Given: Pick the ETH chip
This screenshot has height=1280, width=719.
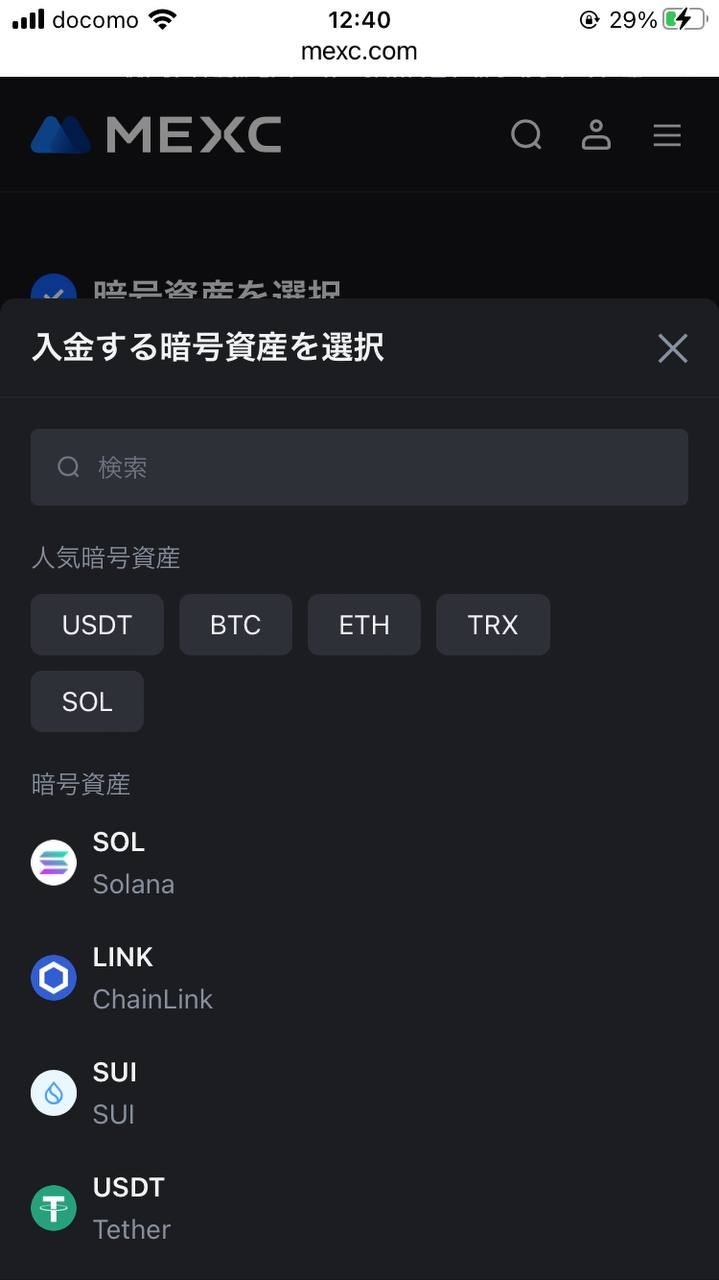Looking at the screenshot, I should click(364, 625).
